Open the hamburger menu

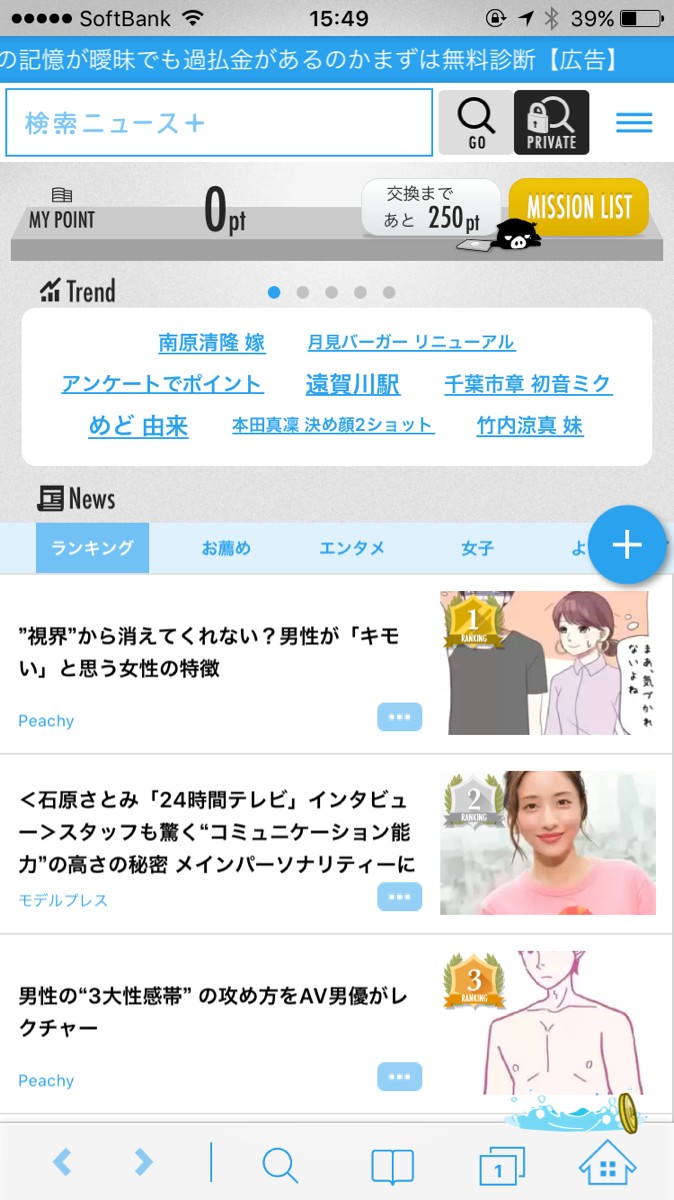(634, 123)
